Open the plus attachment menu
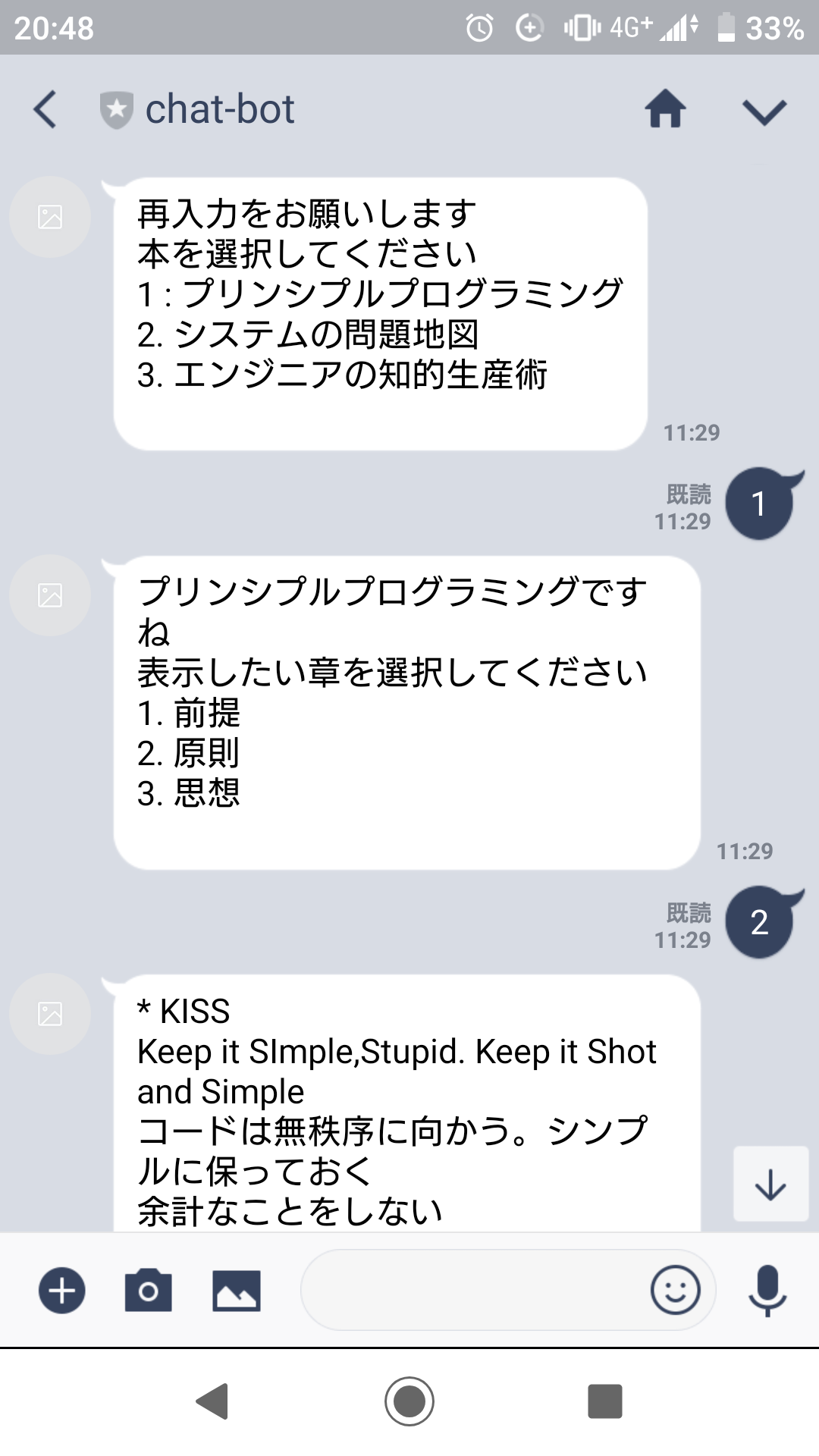The height and width of the screenshot is (1456, 819). [62, 1290]
